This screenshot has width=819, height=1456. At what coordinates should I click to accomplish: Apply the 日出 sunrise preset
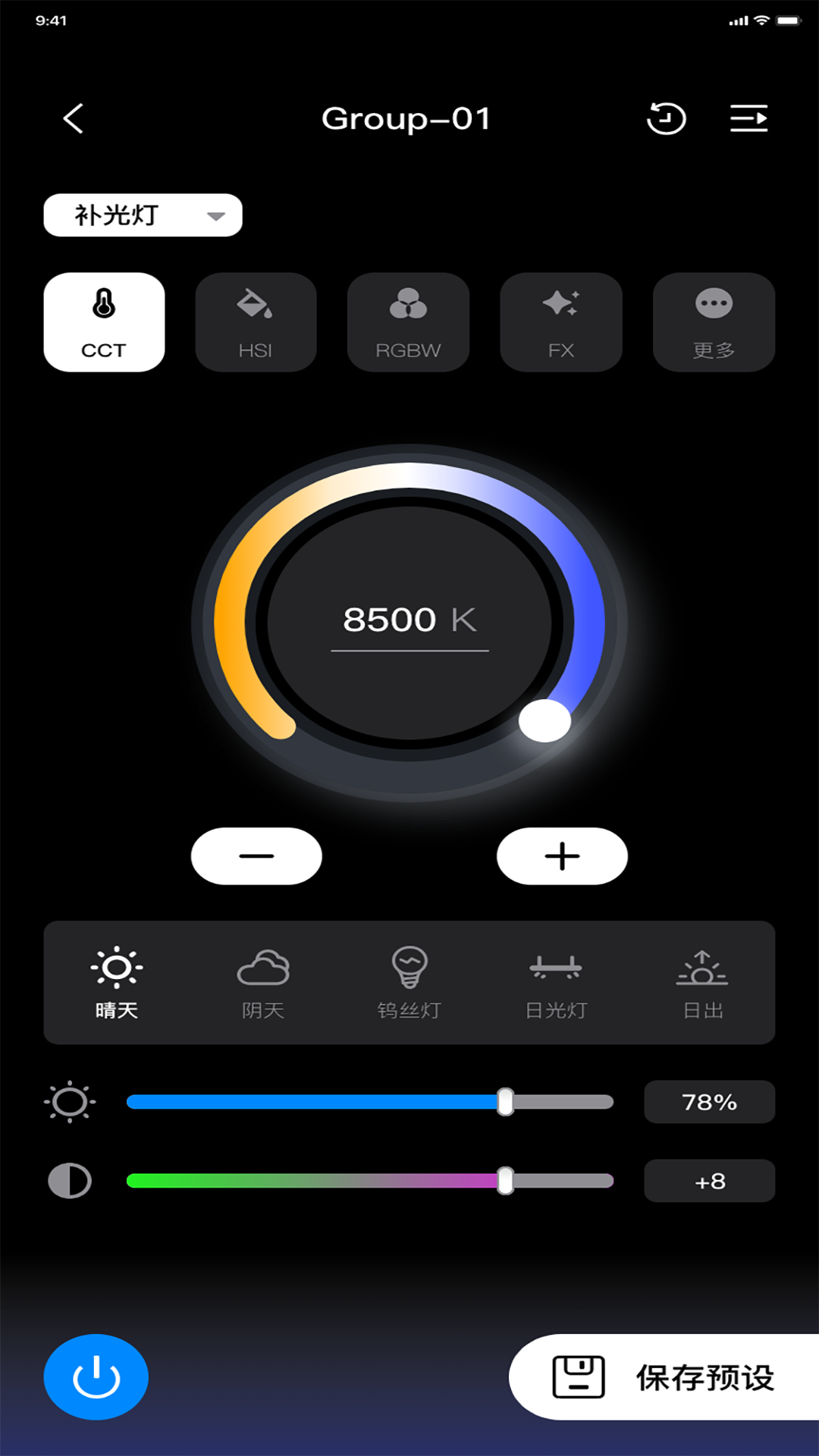point(702,983)
